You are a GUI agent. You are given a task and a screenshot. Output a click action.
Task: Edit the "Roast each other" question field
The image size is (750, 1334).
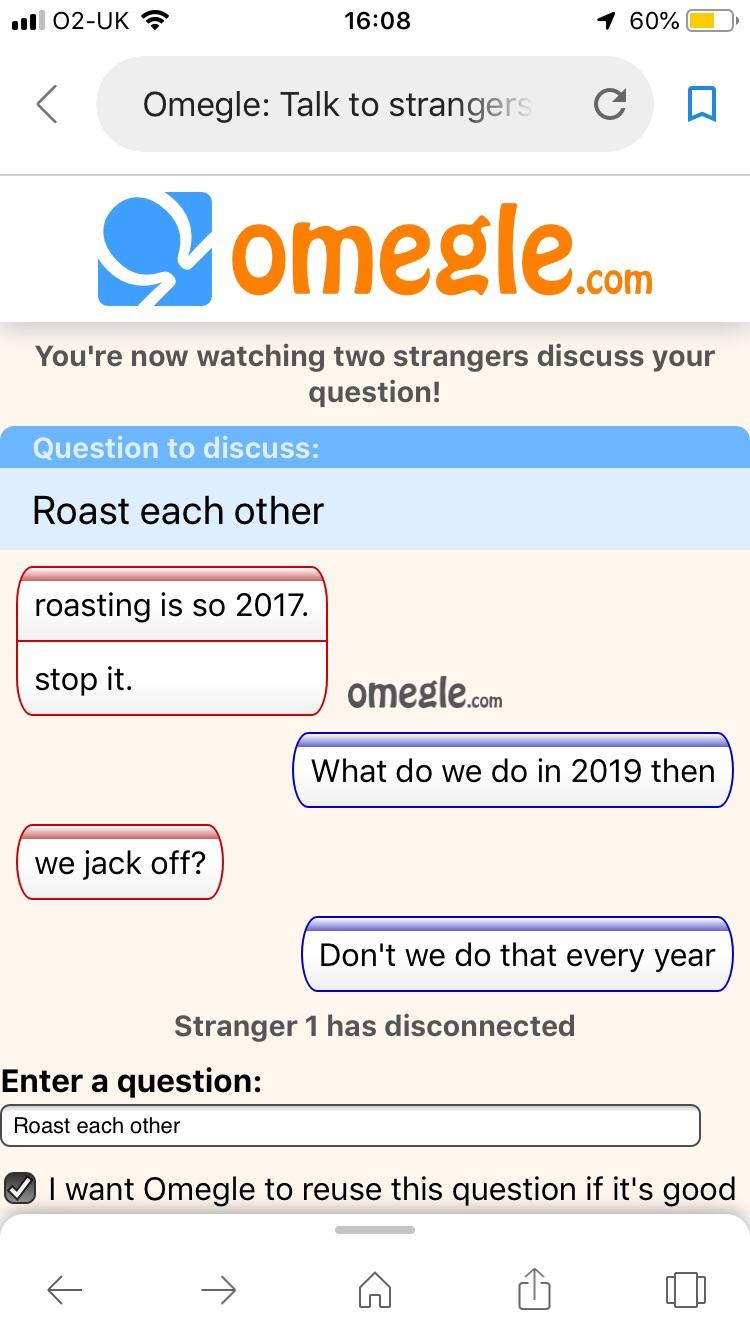(350, 1126)
